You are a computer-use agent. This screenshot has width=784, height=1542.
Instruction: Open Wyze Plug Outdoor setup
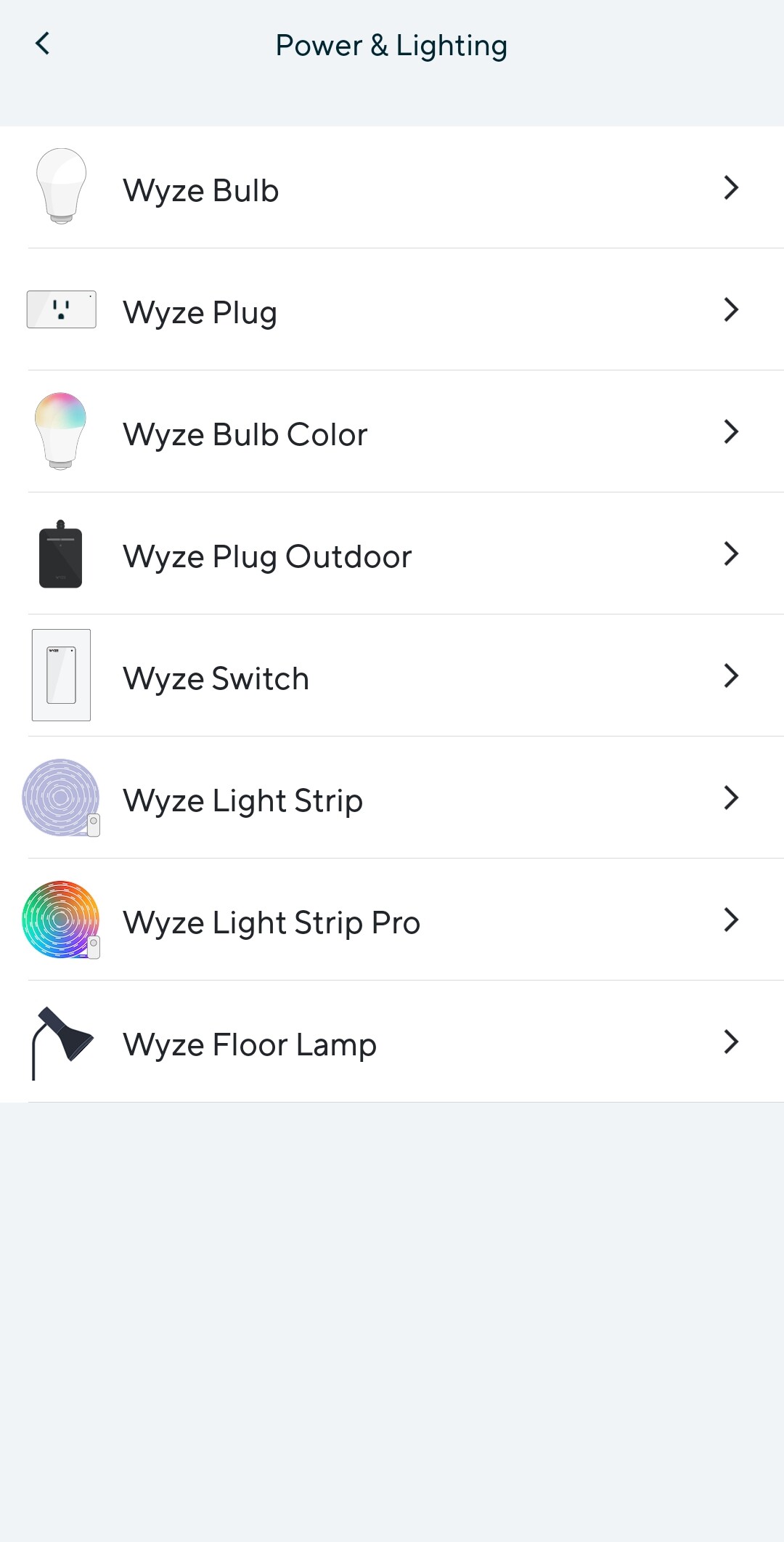[x=392, y=555]
